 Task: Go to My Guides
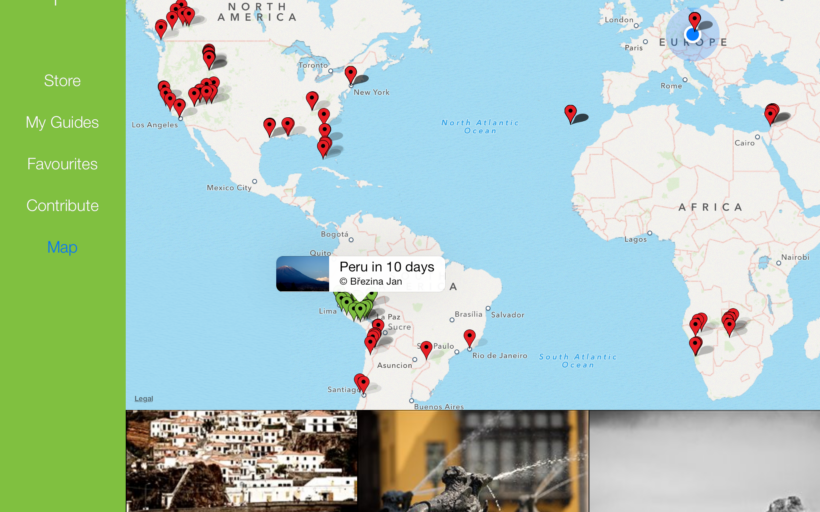(x=62, y=123)
